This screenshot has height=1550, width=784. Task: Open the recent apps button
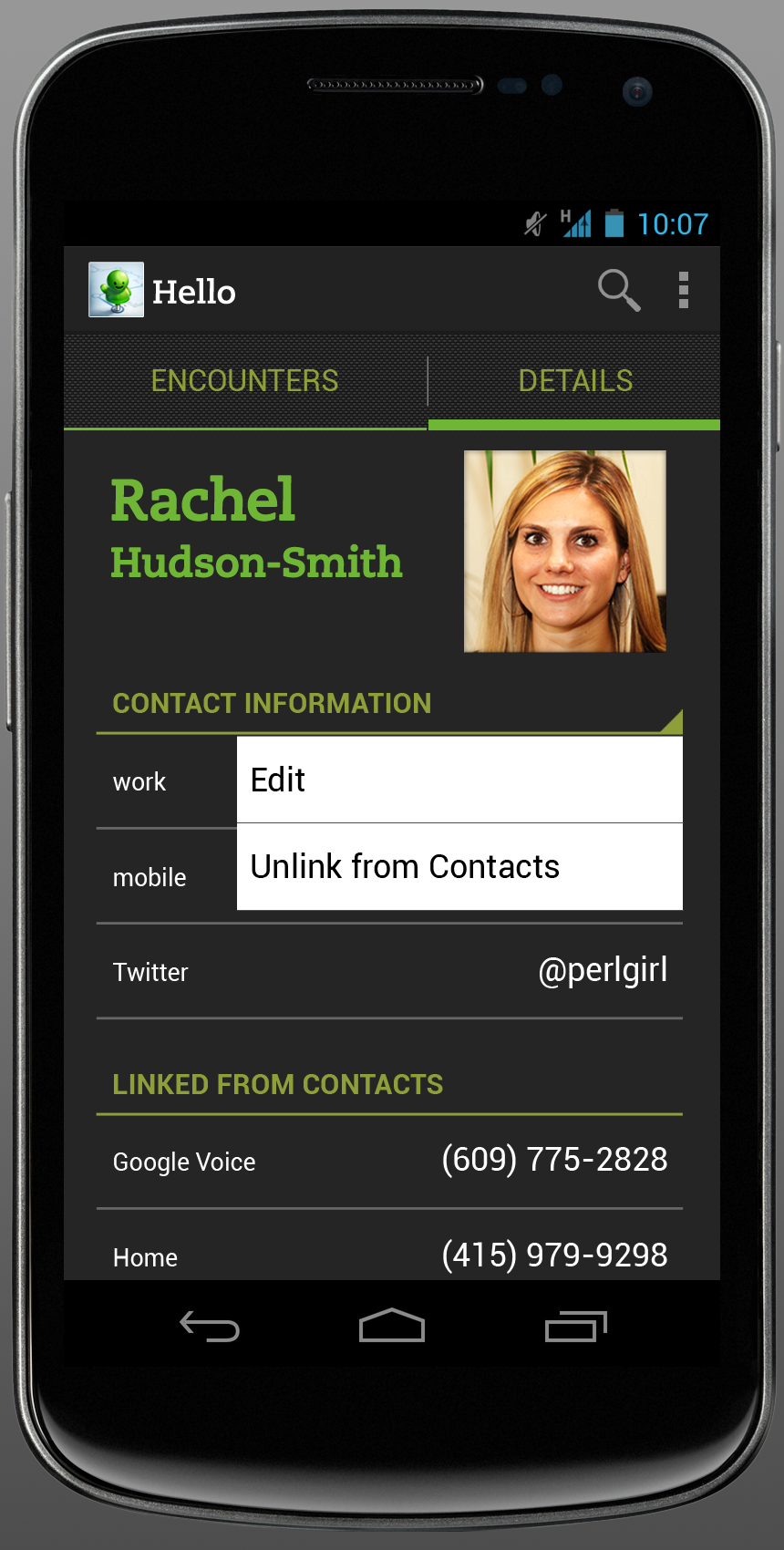point(575,1327)
